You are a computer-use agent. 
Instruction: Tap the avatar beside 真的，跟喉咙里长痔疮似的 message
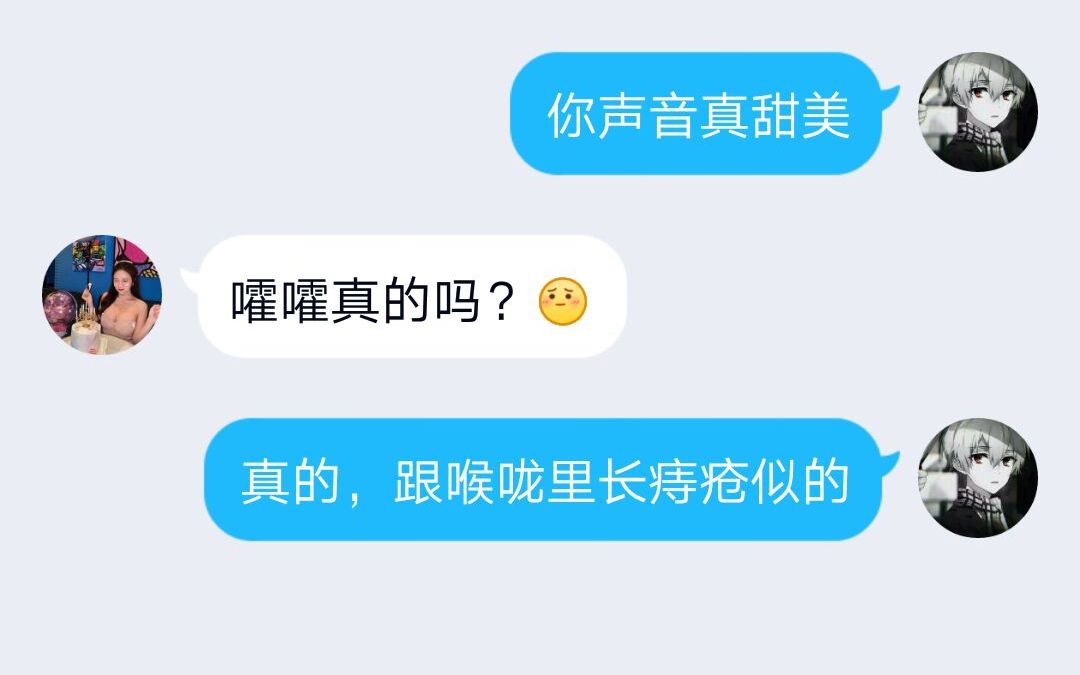(x=977, y=478)
